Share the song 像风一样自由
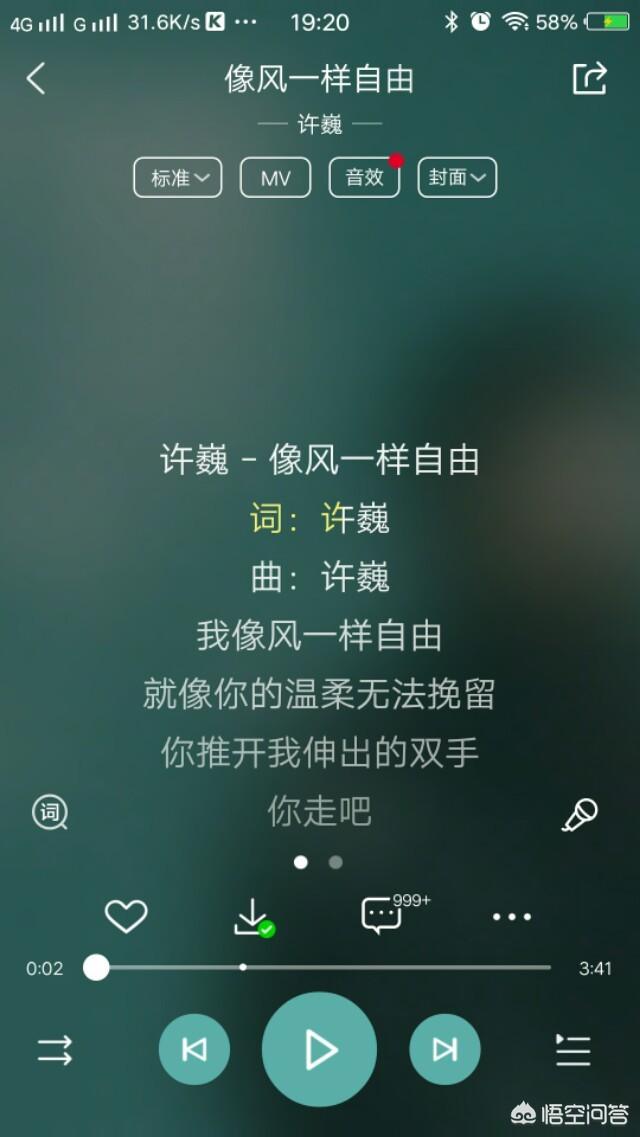The image size is (640, 1137). [589, 78]
